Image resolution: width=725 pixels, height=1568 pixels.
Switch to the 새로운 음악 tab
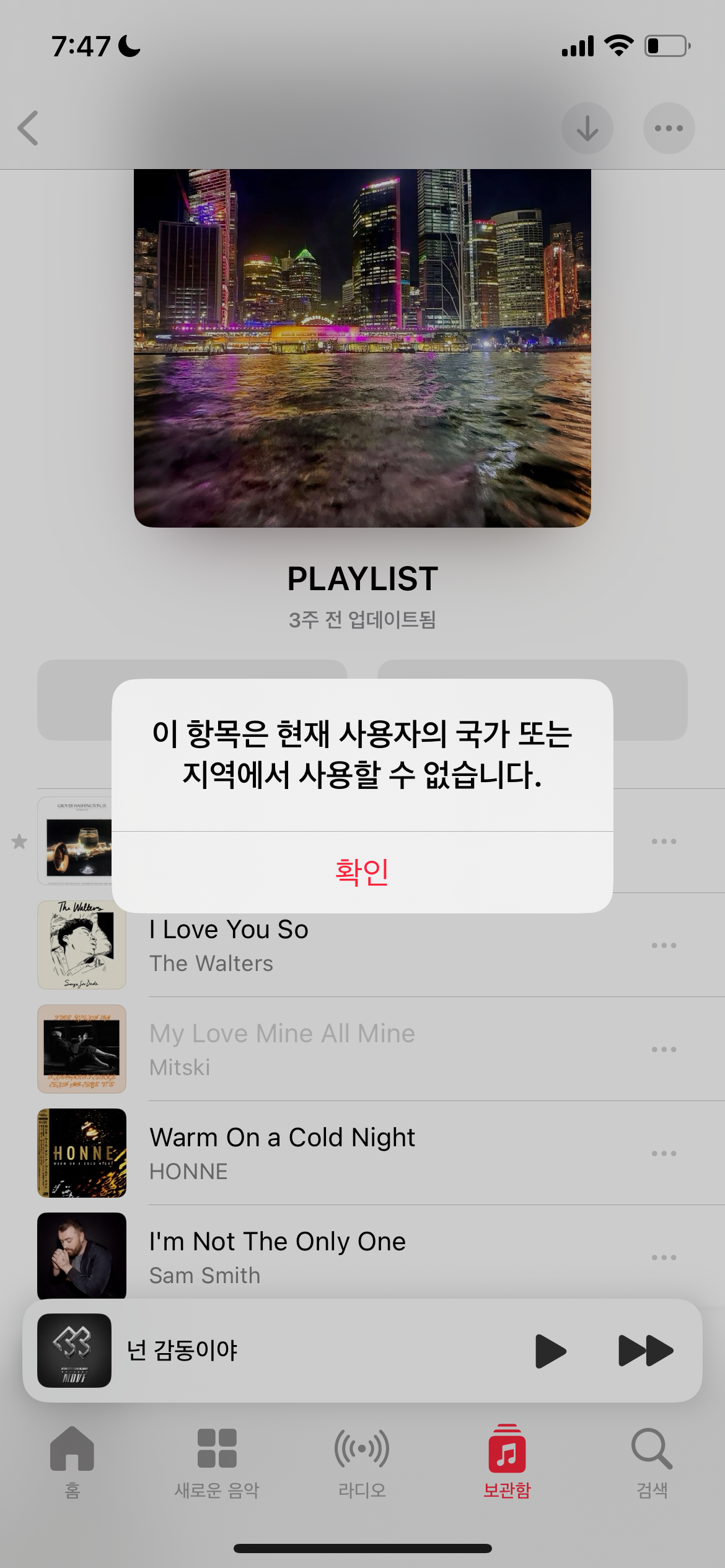point(217,1461)
